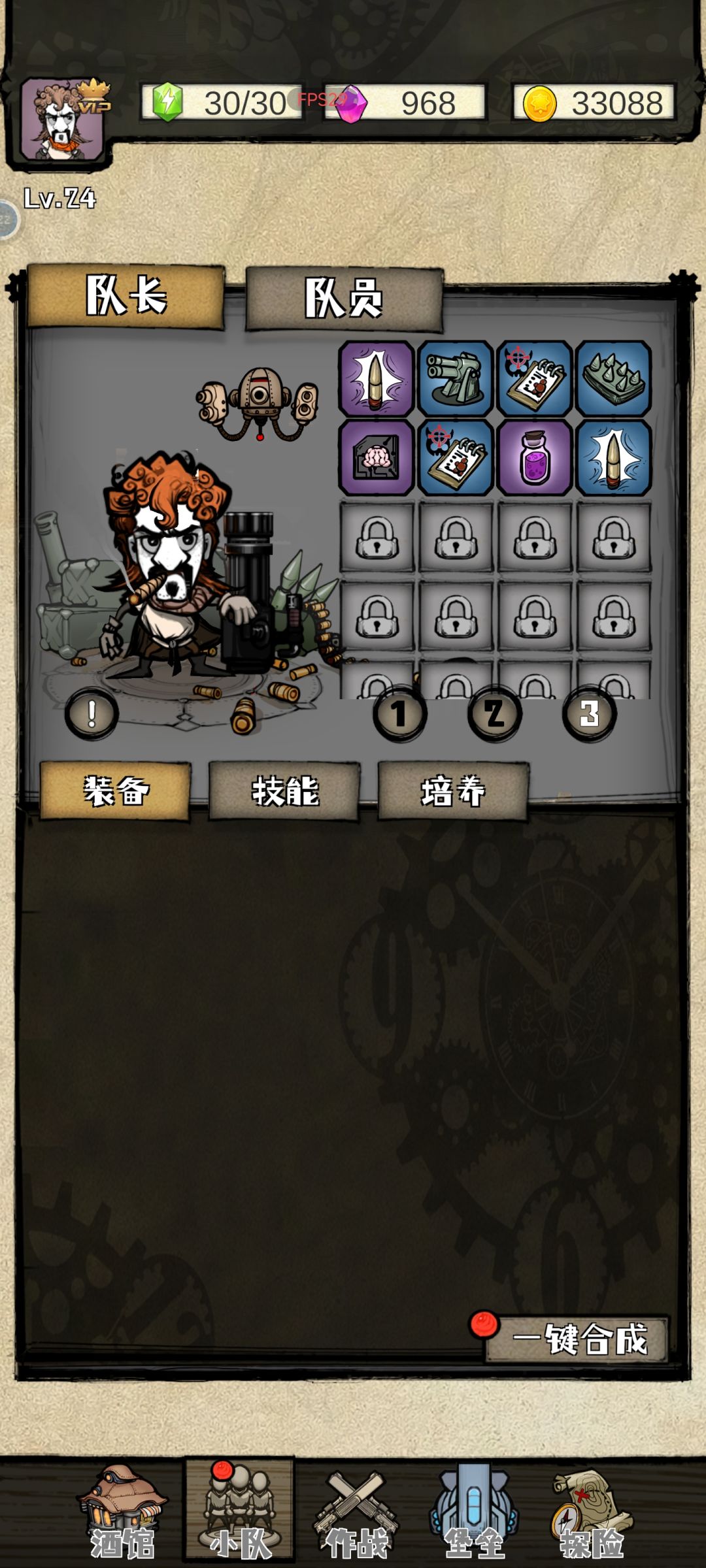Select loadout preset 1
Screen dimensions: 706x1568
click(x=399, y=713)
